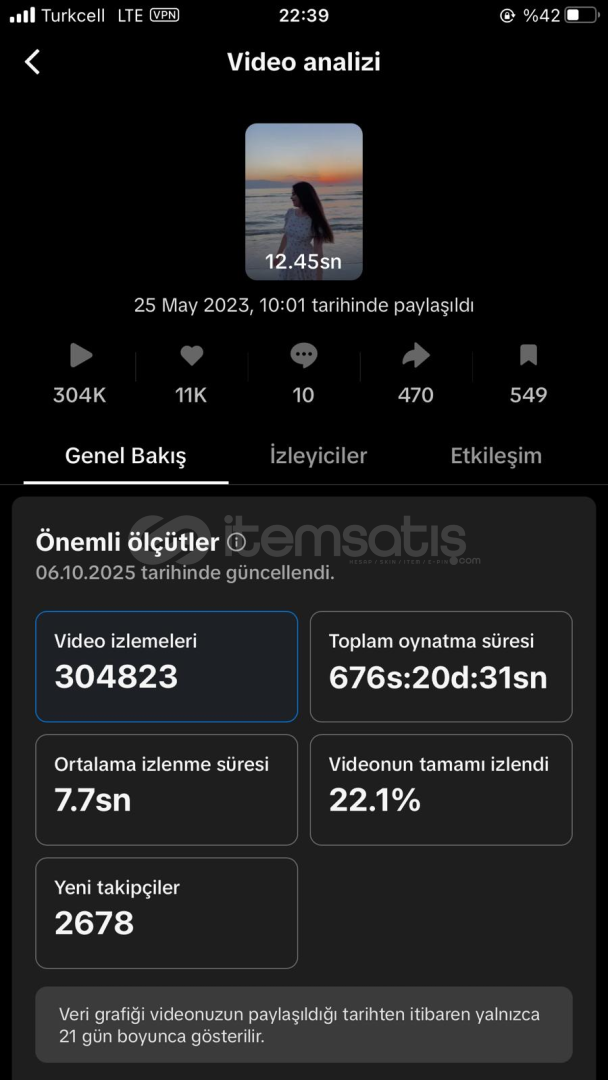Switch to the İzleyiciler tab
This screenshot has width=608, height=1080.
click(x=318, y=456)
